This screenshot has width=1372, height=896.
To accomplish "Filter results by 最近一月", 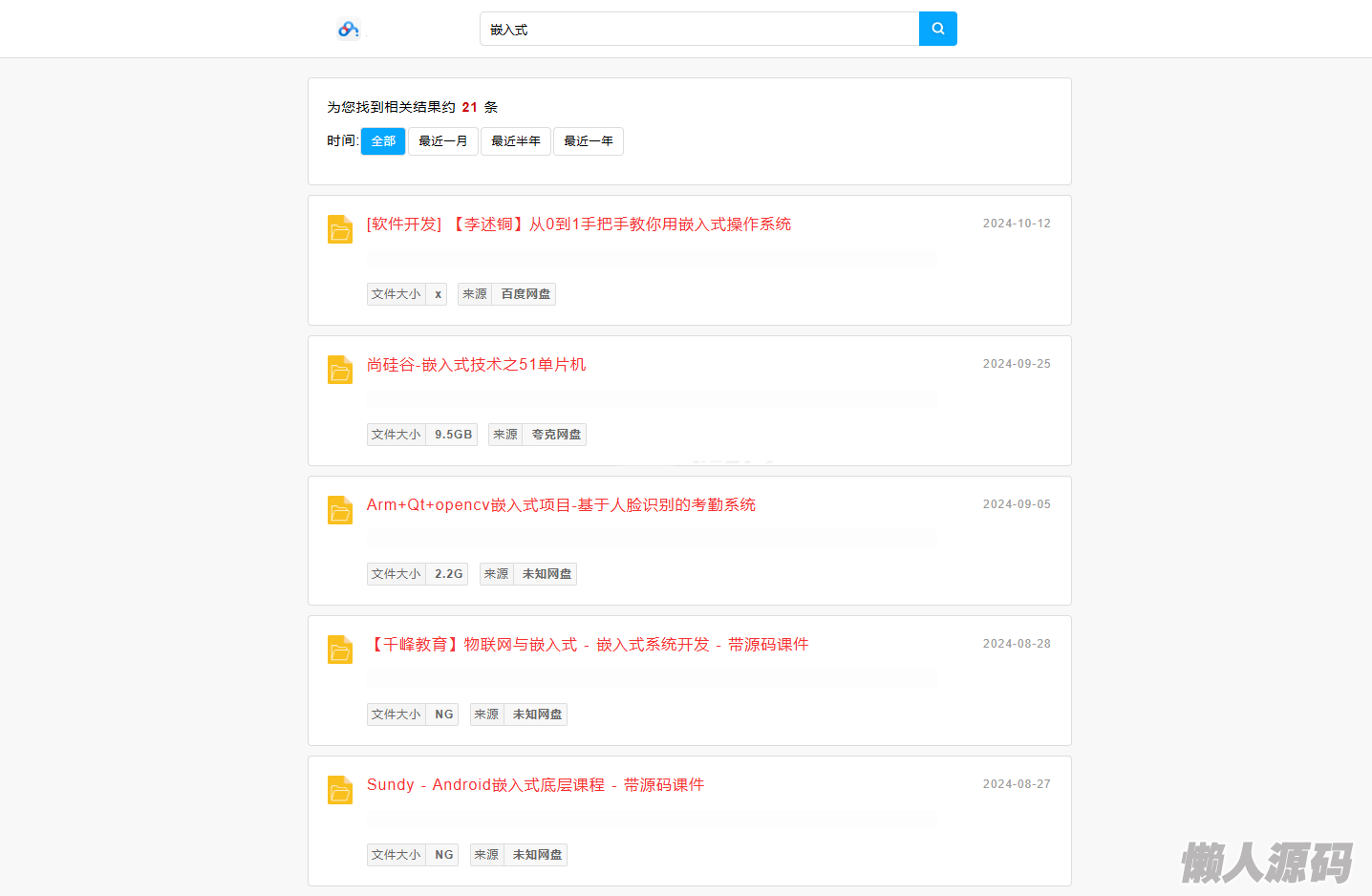I will click(443, 141).
